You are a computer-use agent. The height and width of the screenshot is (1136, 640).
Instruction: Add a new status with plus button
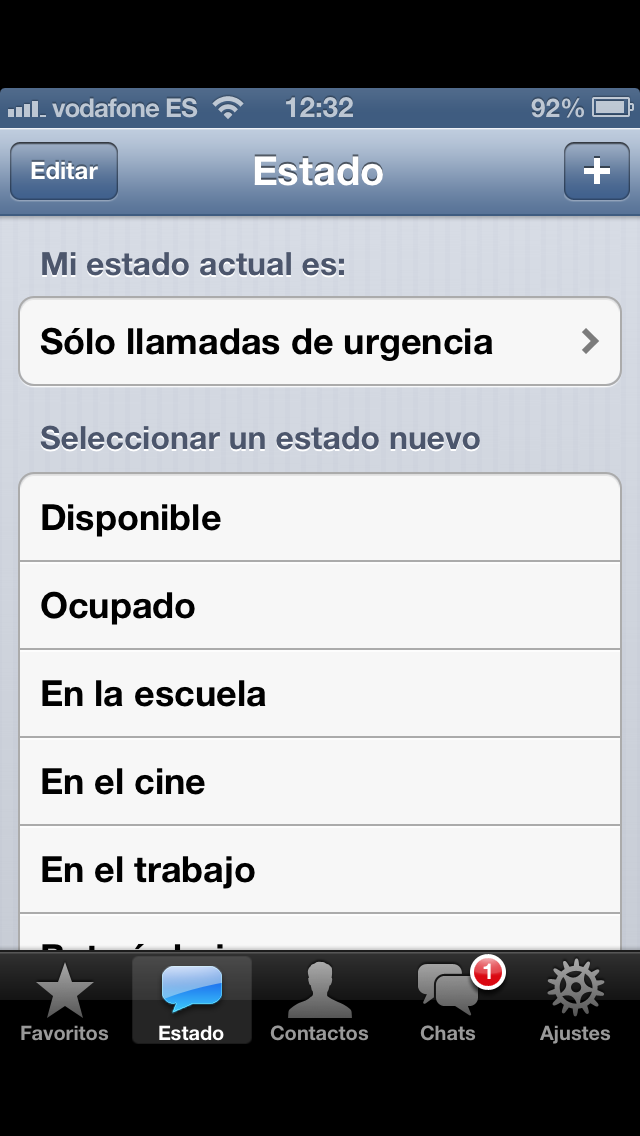pyautogui.click(x=596, y=171)
